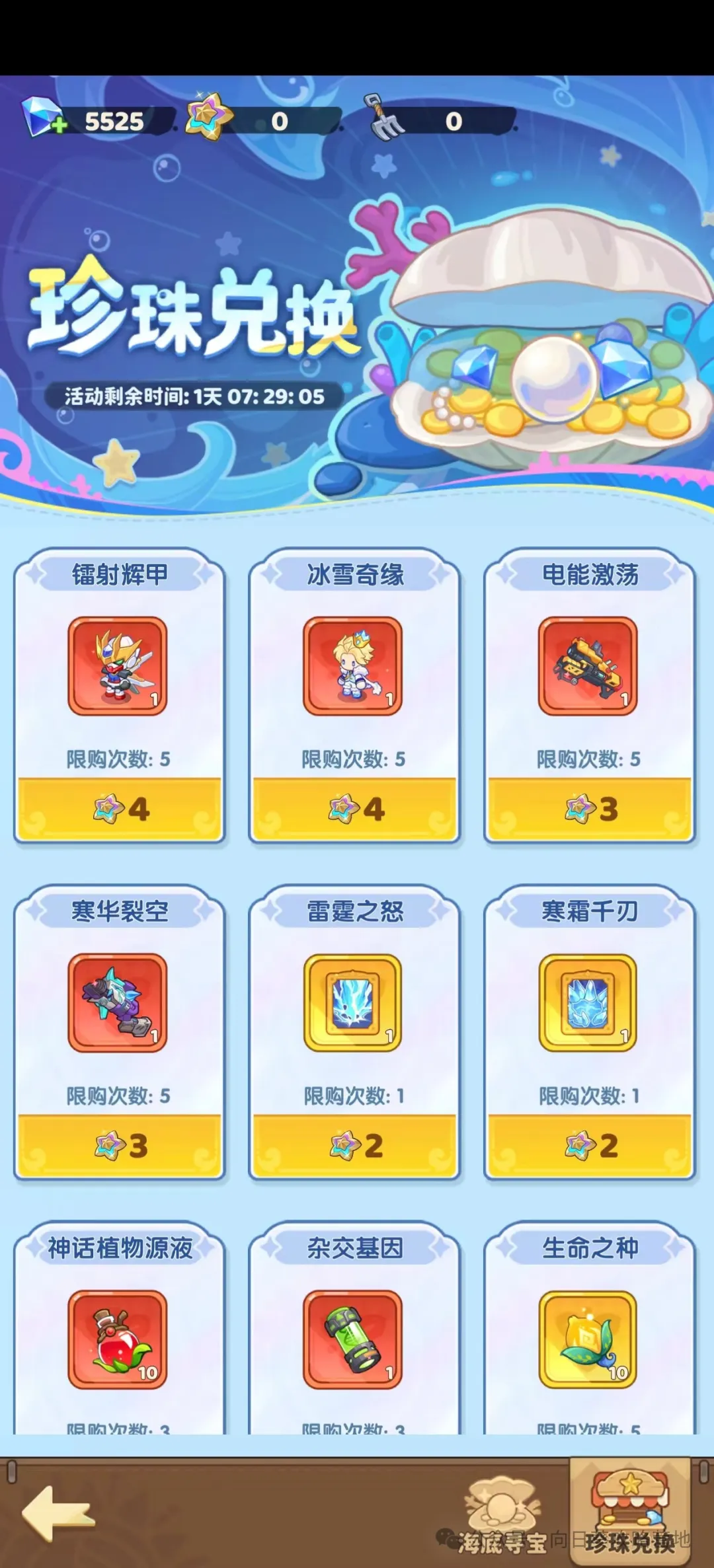The width and height of the screenshot is (714, 1568).
Task: Tap the diamond plus icon to add gems
Action: 44,116
